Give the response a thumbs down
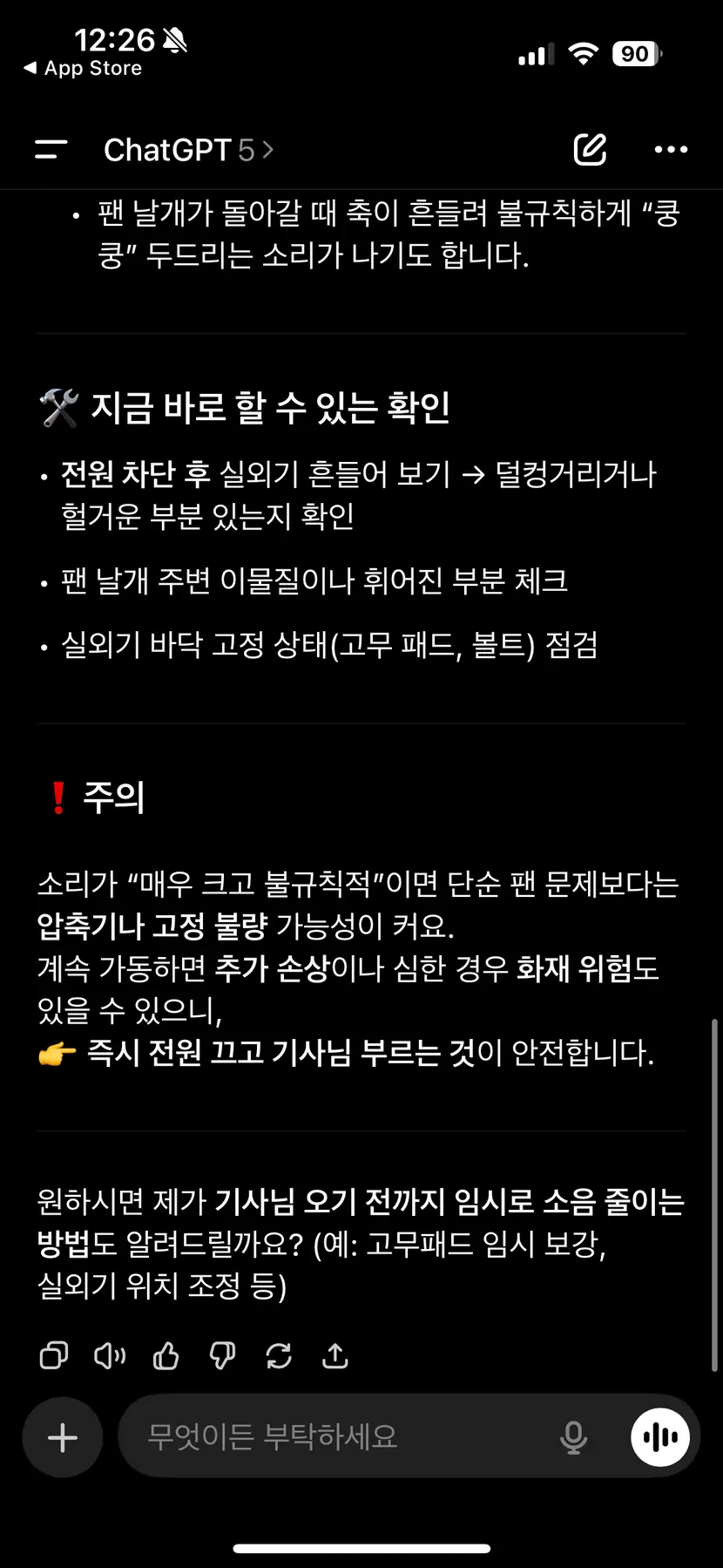 point(223,1355)
